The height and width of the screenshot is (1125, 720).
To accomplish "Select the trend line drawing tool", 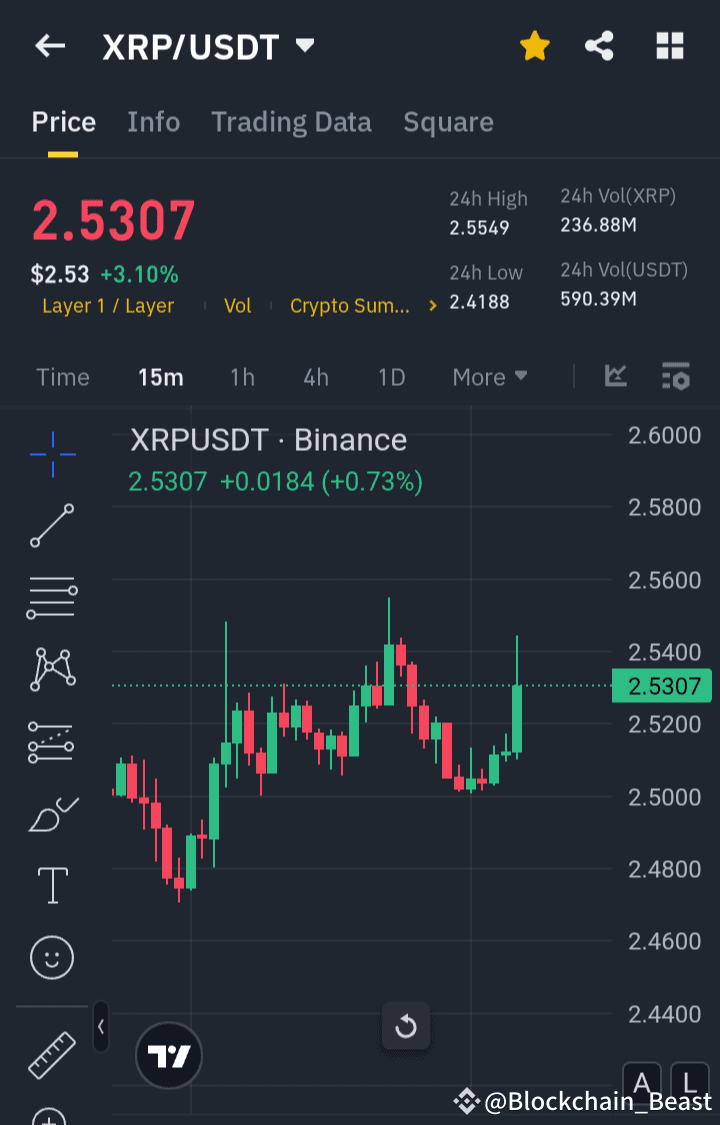I will [x=51, y=525].
